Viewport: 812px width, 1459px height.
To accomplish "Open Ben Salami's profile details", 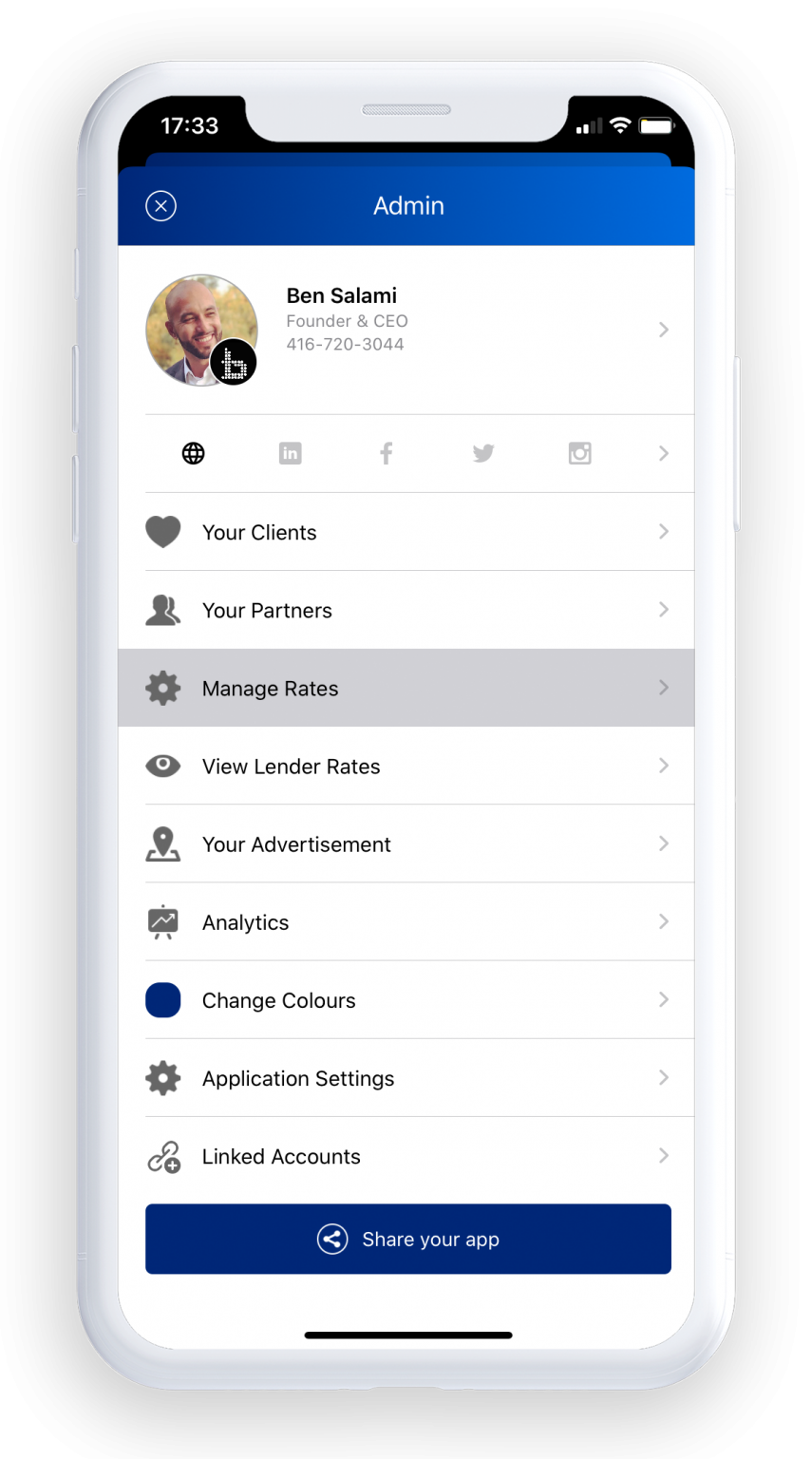I will coord(406,330).
